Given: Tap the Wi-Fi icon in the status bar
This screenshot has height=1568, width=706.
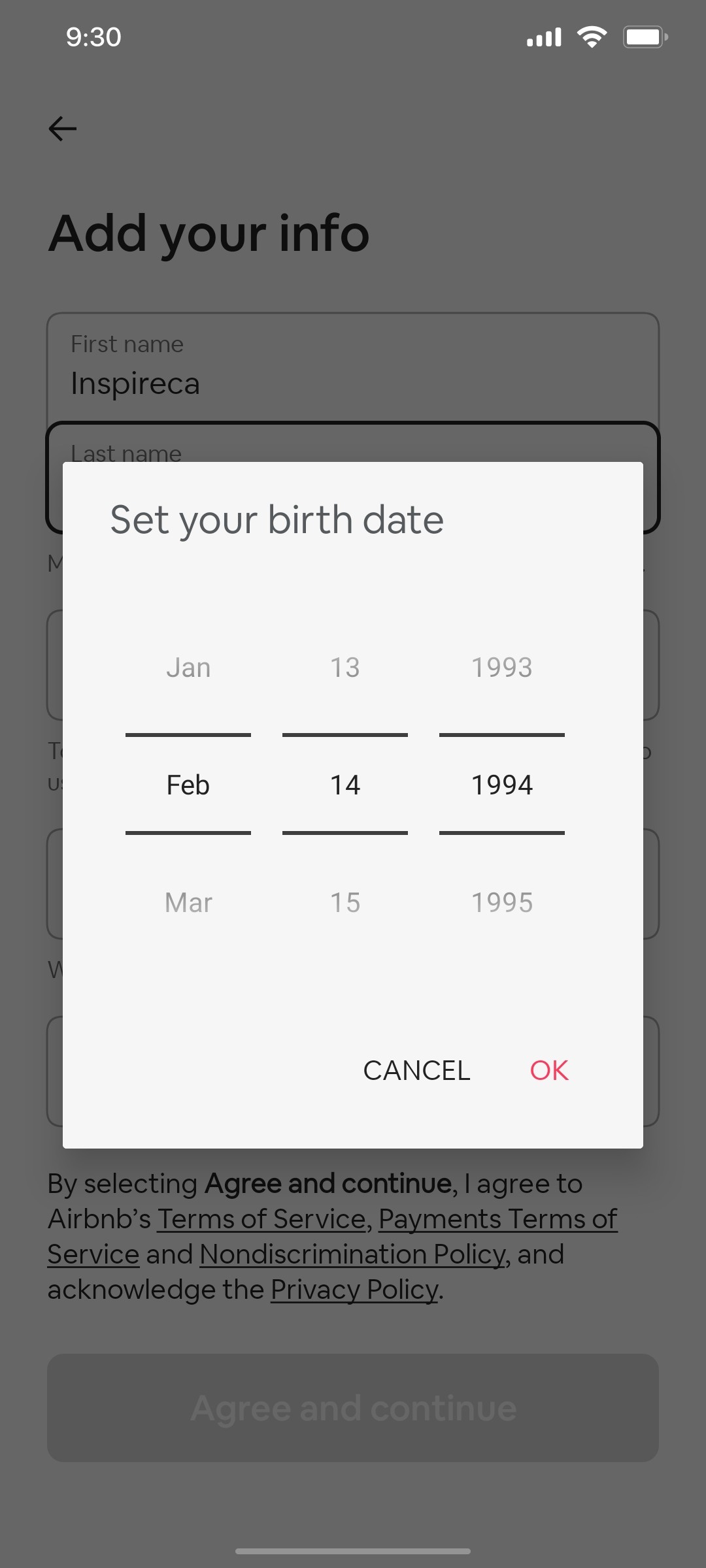Looking at the screenshot, I should 592,37.
